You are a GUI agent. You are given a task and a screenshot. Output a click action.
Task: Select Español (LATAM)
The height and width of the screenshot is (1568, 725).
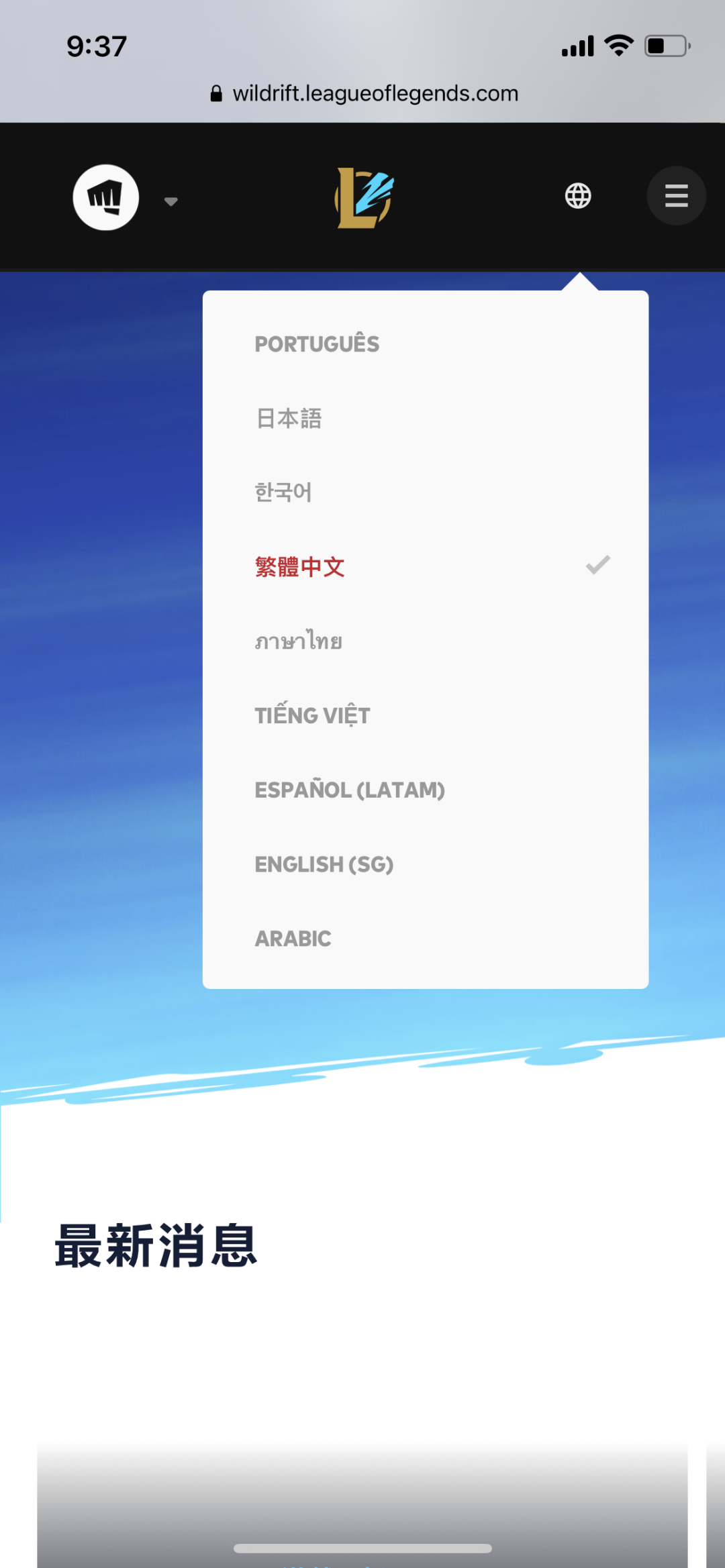pos(349,790)
